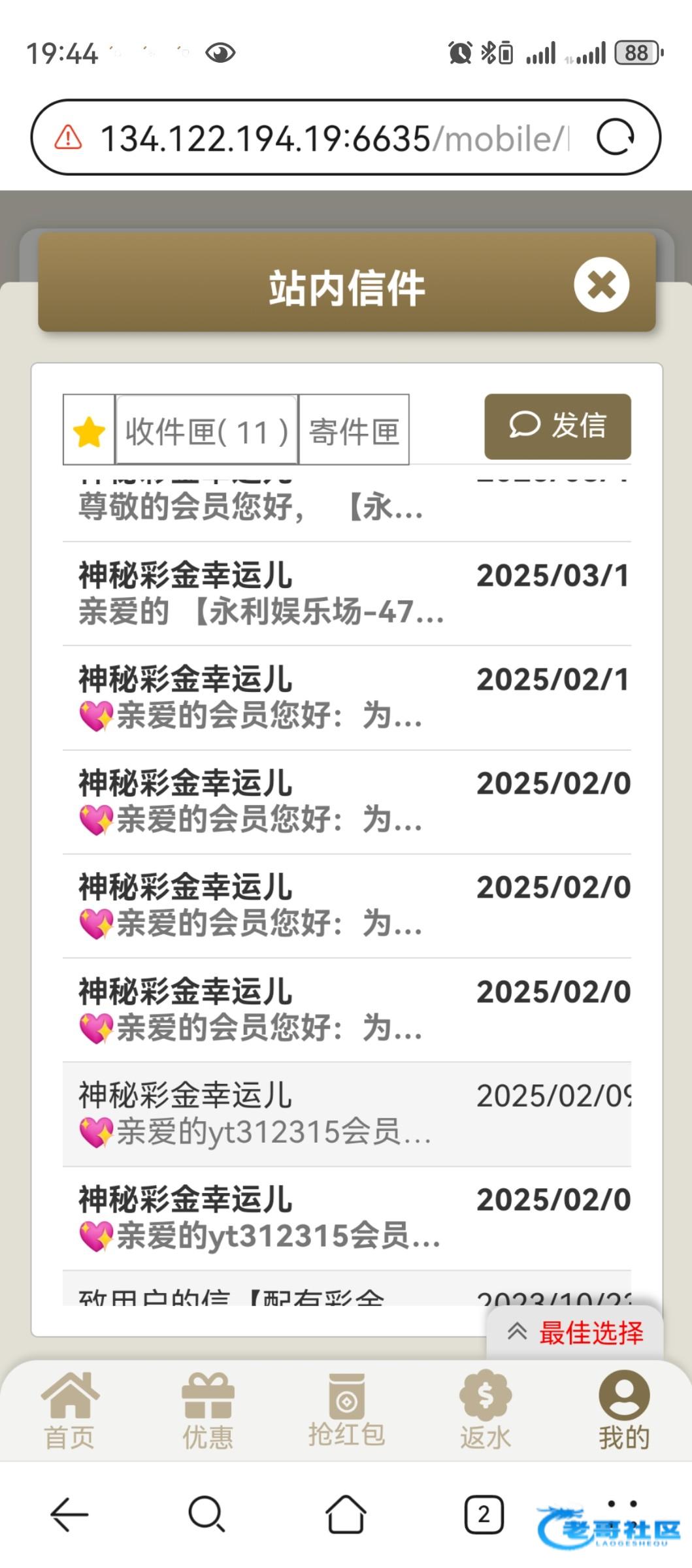Close the 站内信件 dialog
This screenshot has height=1568, width=692.
[x=601, y=285]
